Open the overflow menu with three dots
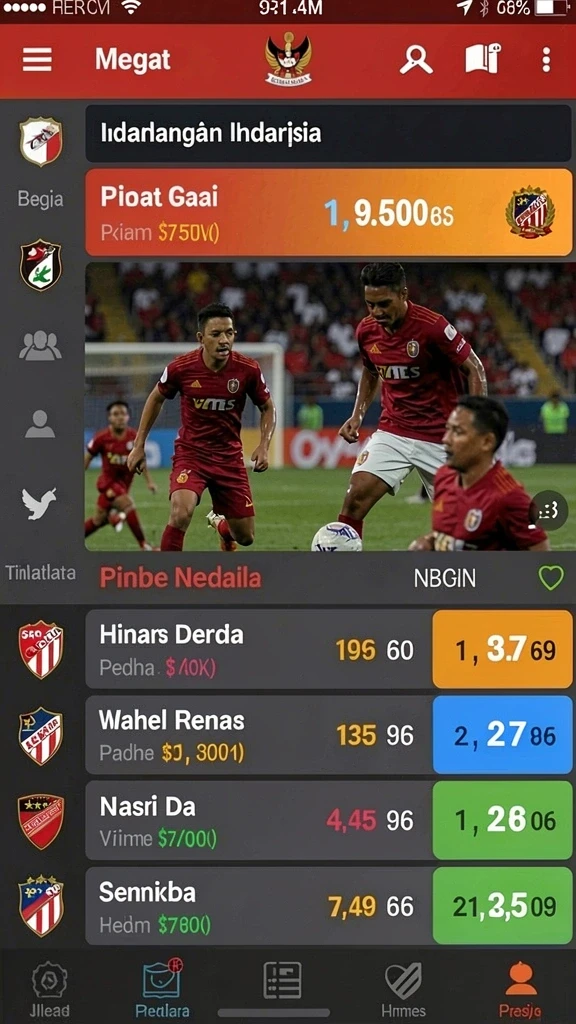 [x=546, y=60]
